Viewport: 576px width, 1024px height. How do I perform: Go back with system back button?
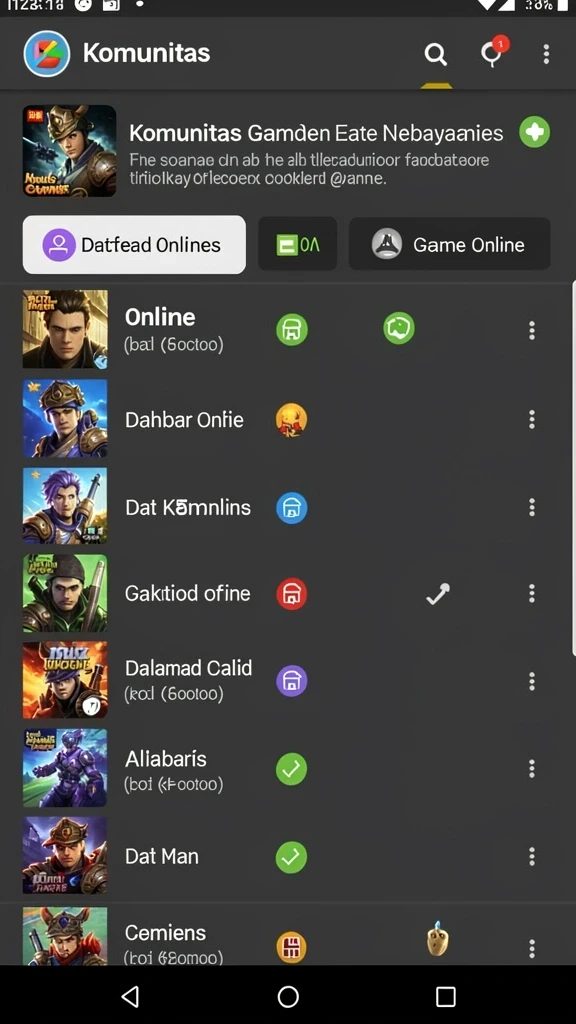[x=131, y=996]
